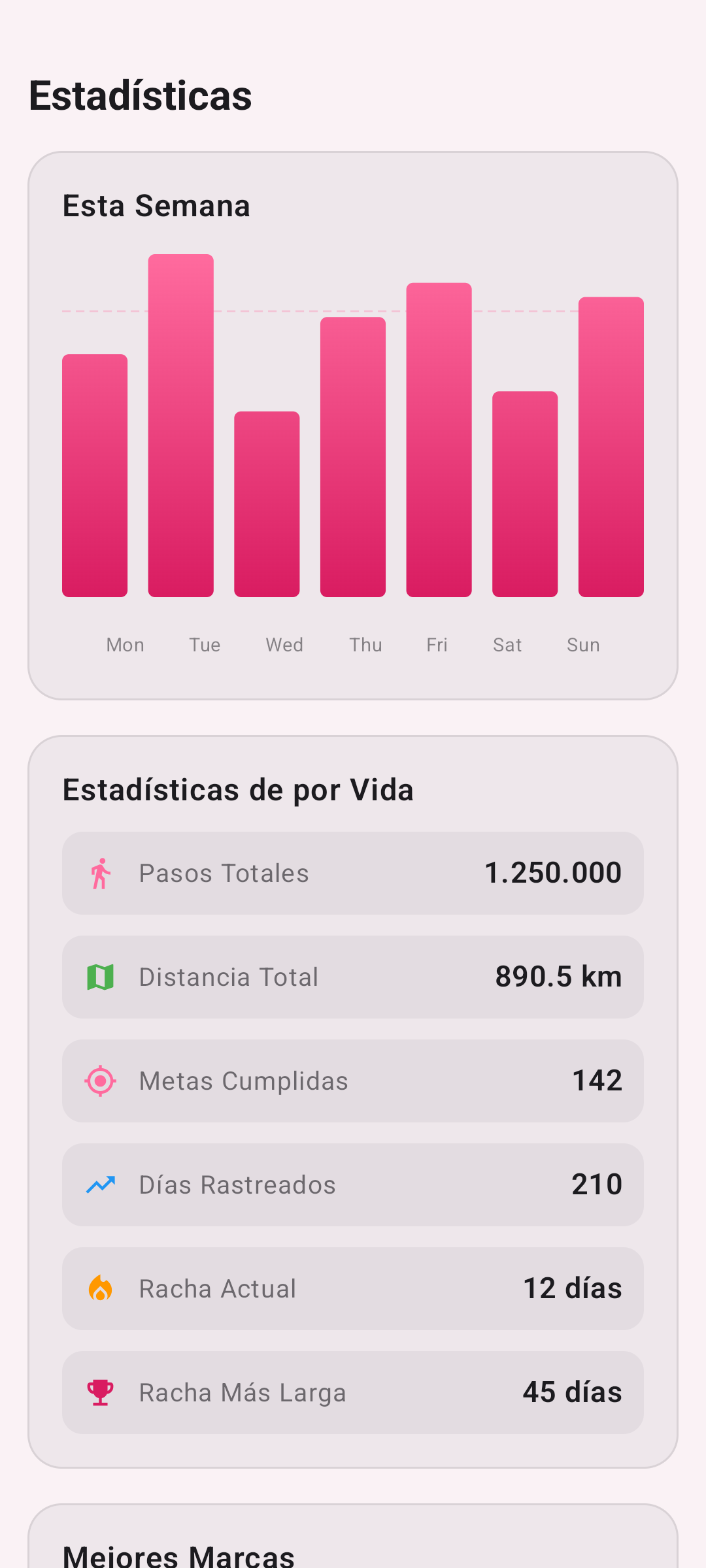Select Tuesday's bar in the weekly chart
The height and width of the screenshot is (1568, 706).
coord(181,425)
